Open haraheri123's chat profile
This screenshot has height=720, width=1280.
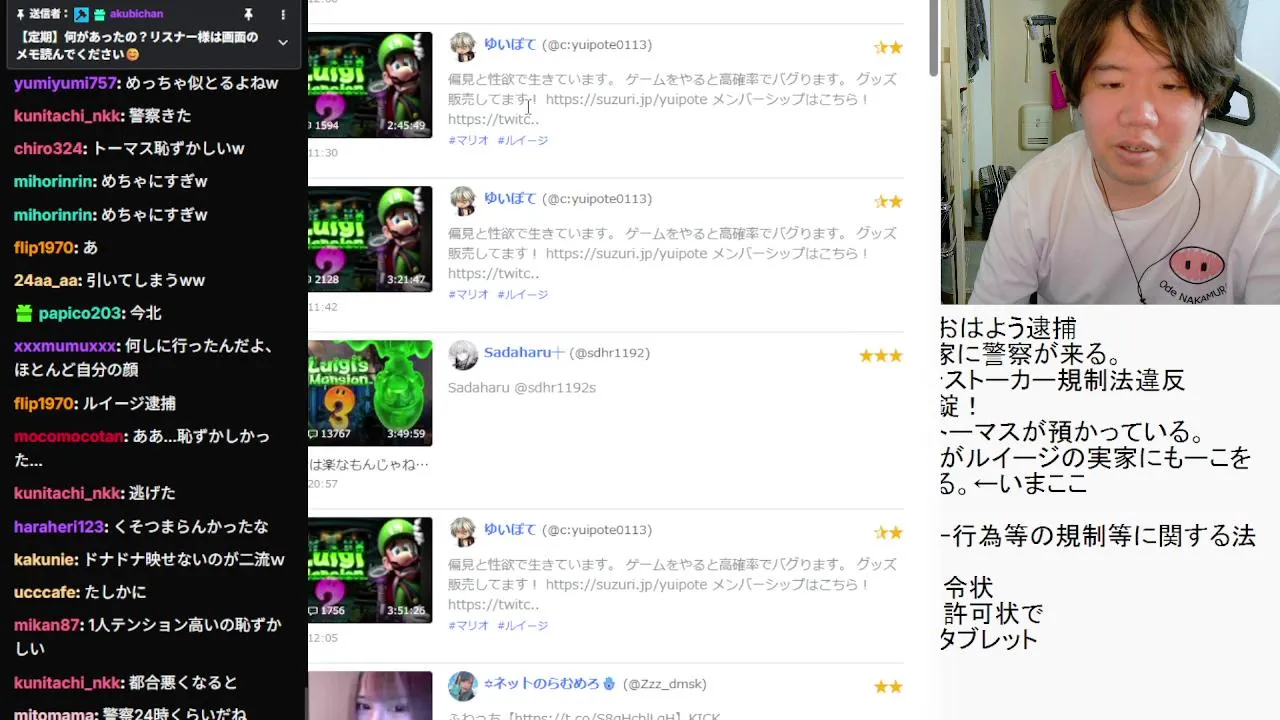59,527
